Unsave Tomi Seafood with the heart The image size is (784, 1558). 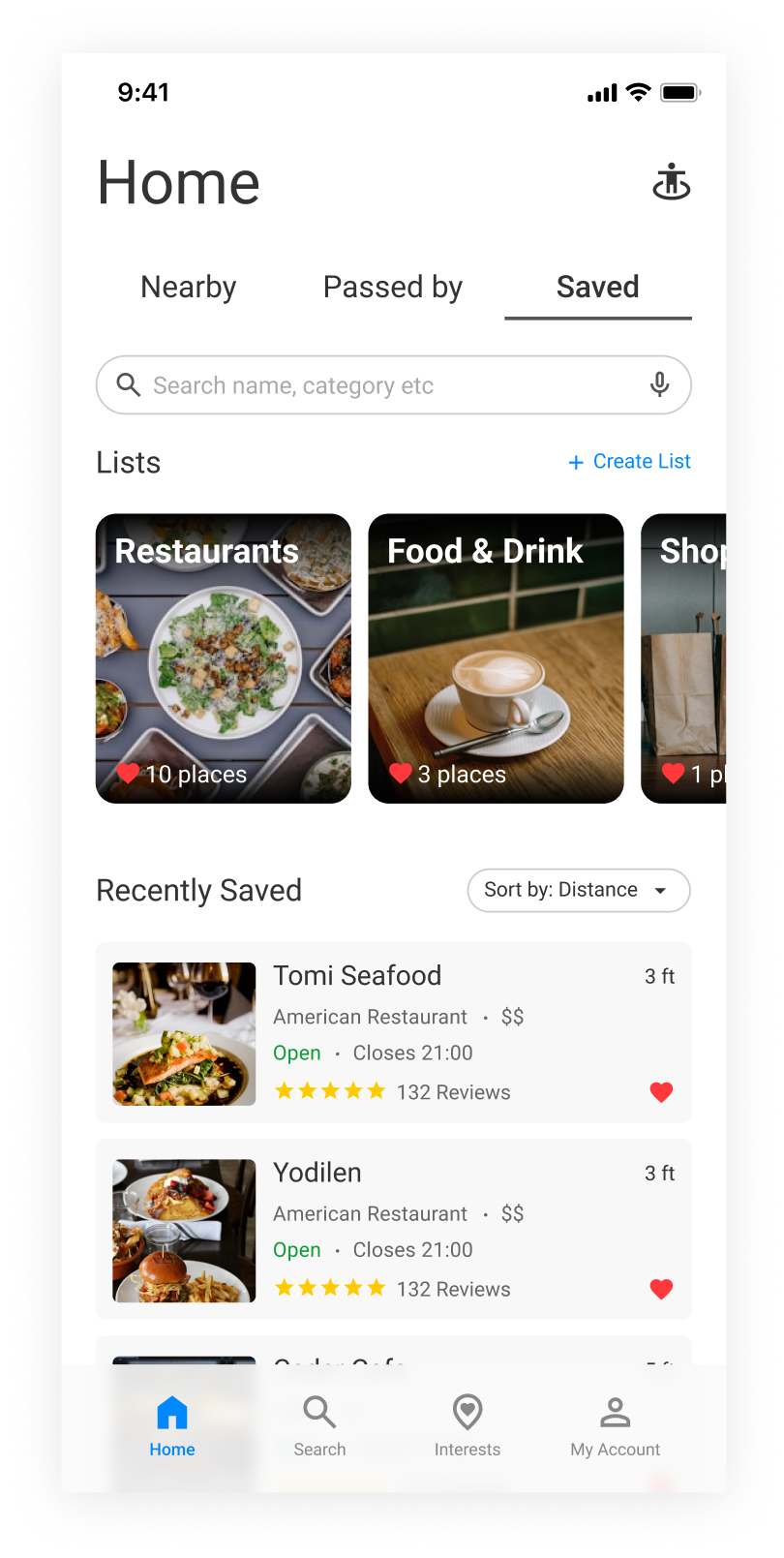pyautogui.click(x=661, y=1092)
